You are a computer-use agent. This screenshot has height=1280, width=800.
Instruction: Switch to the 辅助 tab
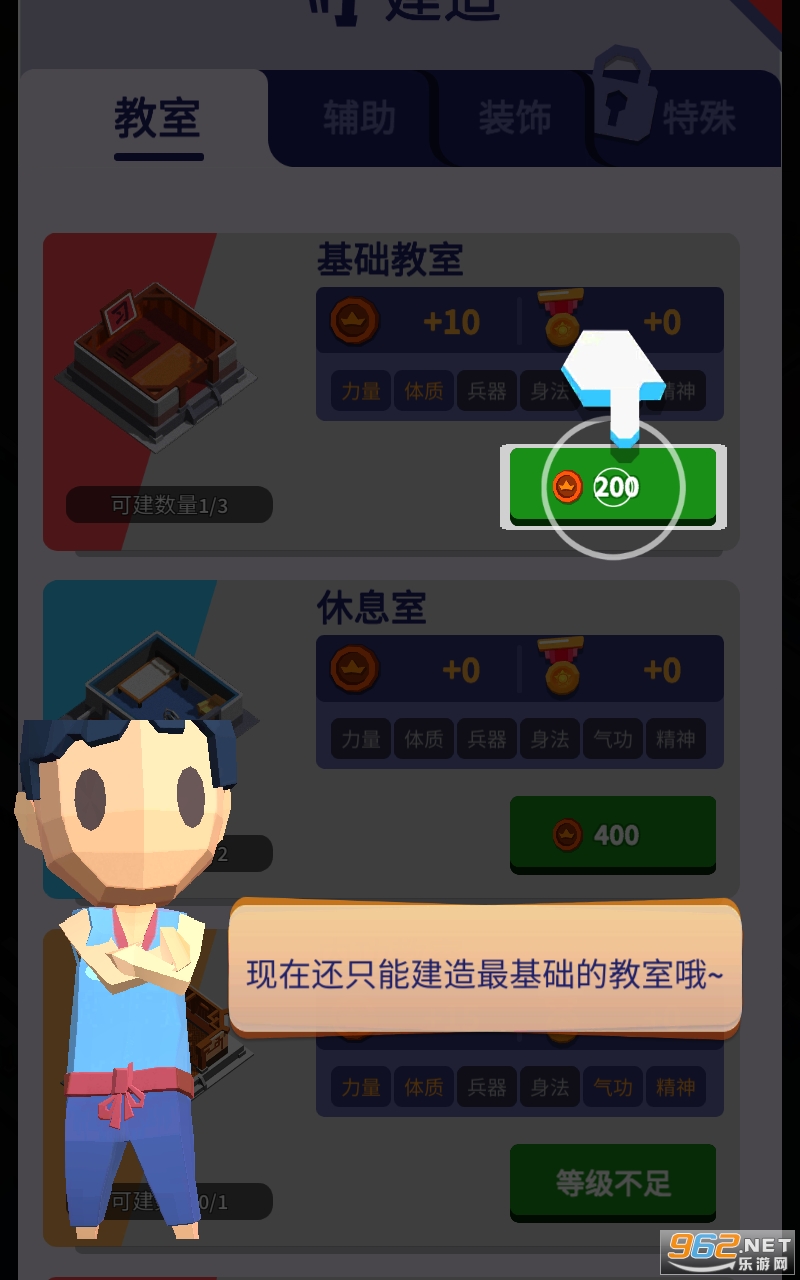(x=359, y=119)
